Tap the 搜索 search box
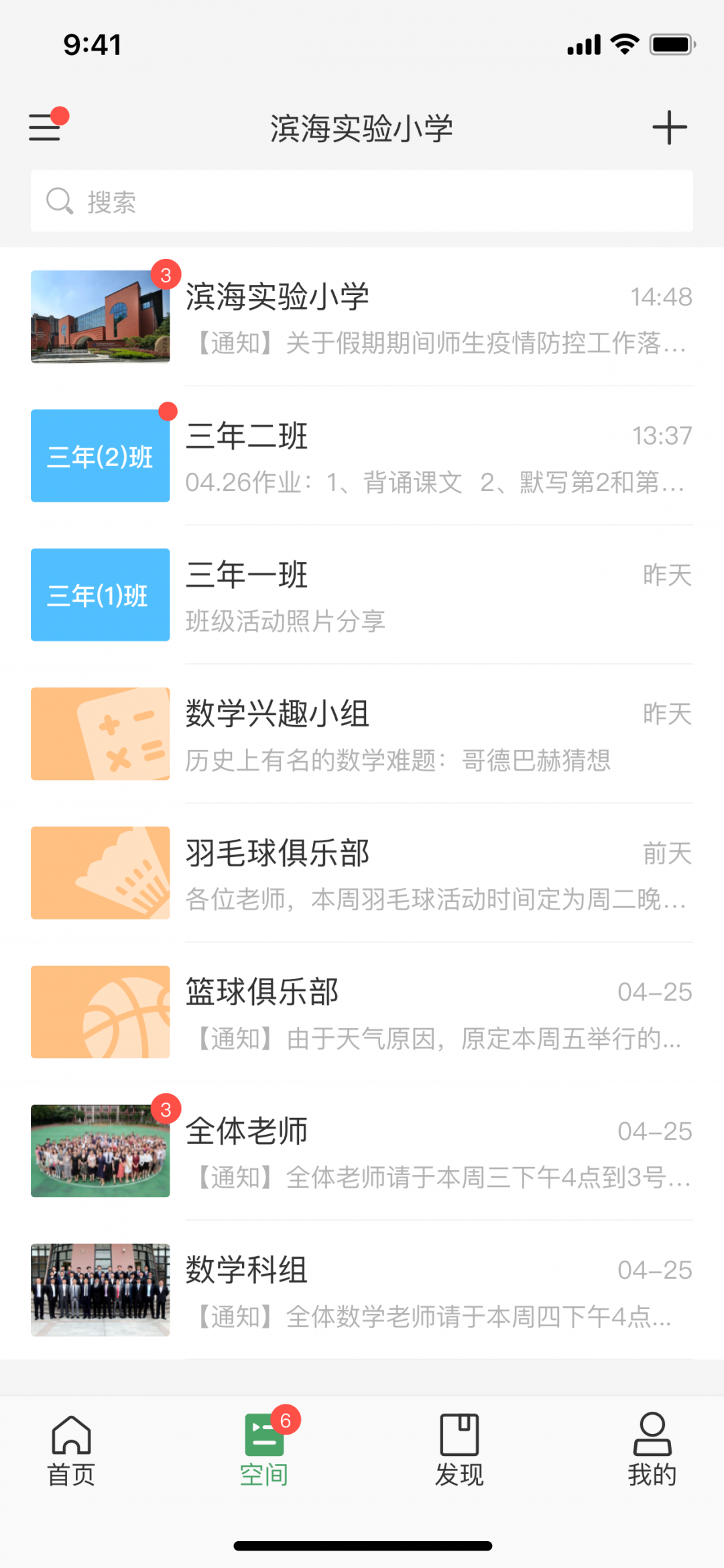This screenshot has height=1568, width=724. [362, 201]
